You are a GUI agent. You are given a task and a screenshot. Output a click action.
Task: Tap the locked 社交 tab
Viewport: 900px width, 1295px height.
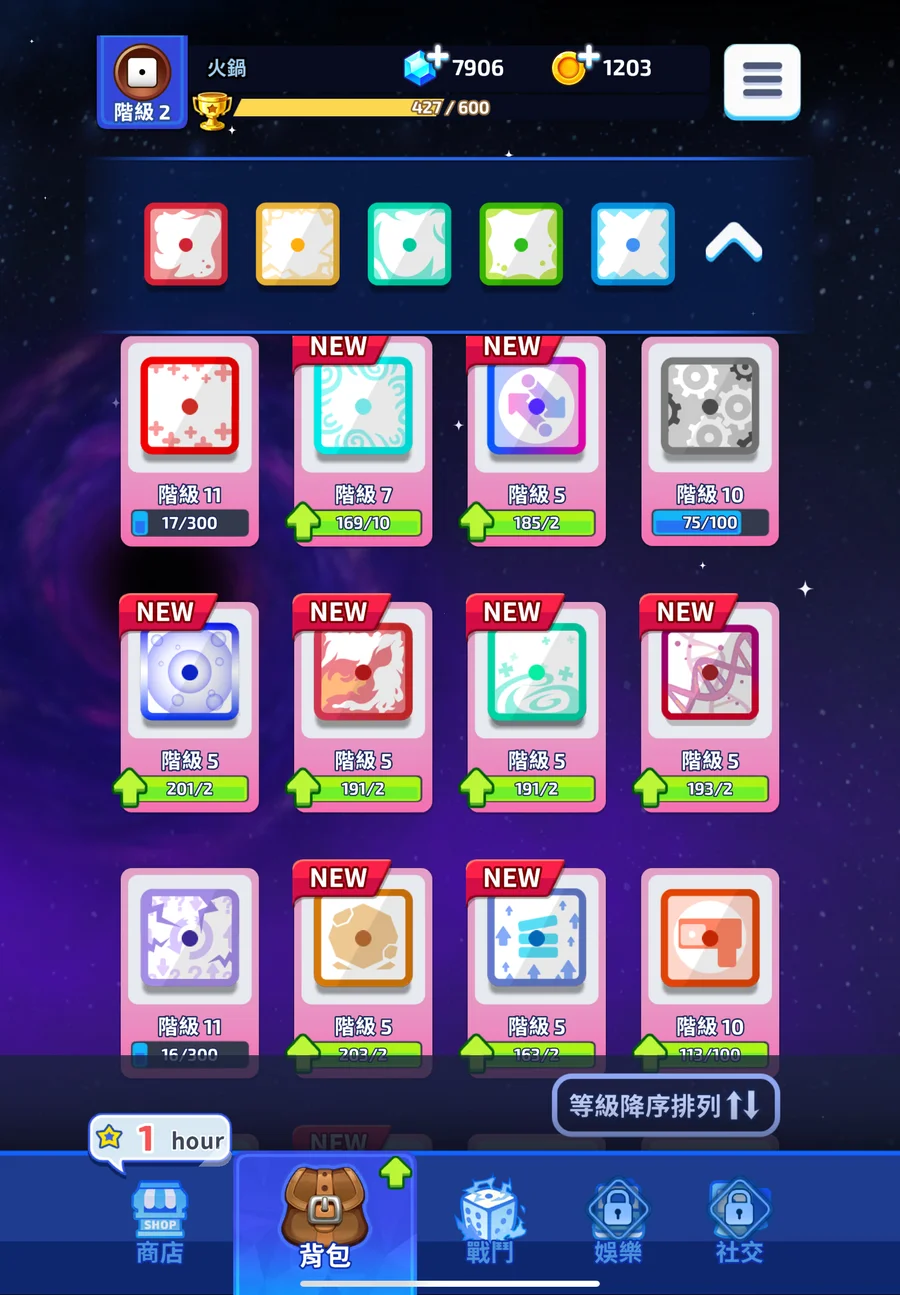(739, 1222)
